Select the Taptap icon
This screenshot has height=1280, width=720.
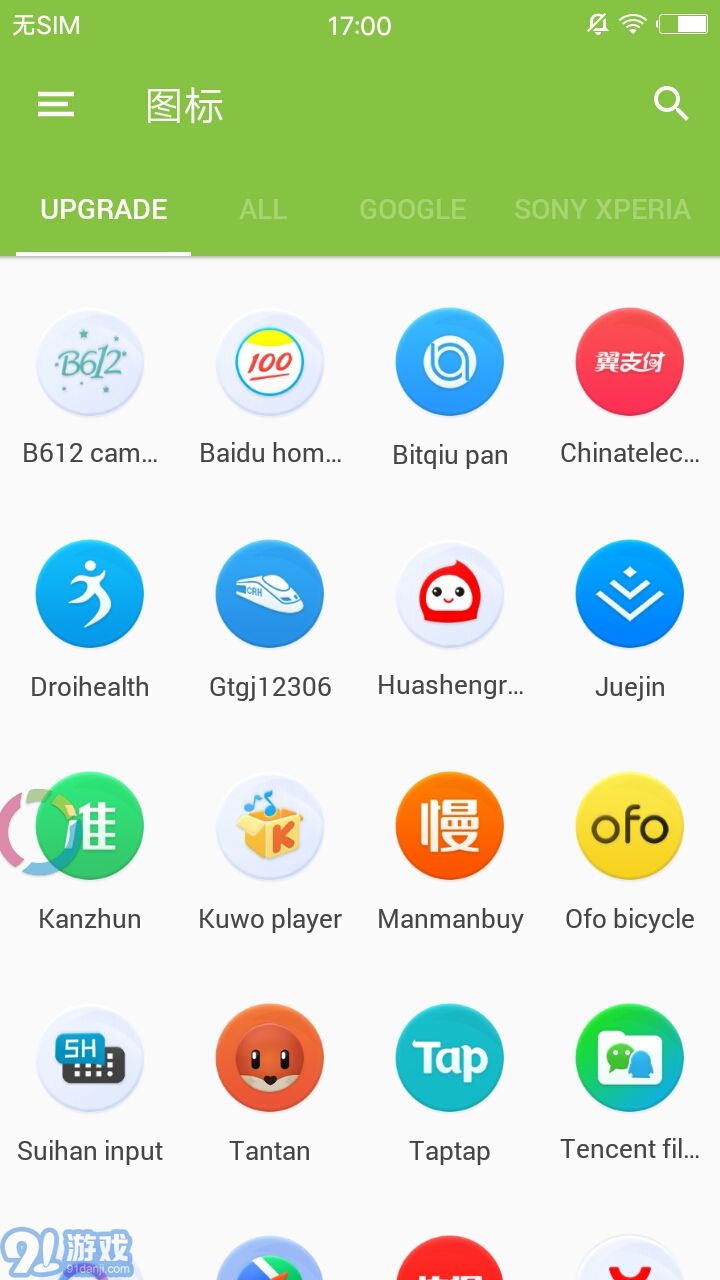[450, 1058]
